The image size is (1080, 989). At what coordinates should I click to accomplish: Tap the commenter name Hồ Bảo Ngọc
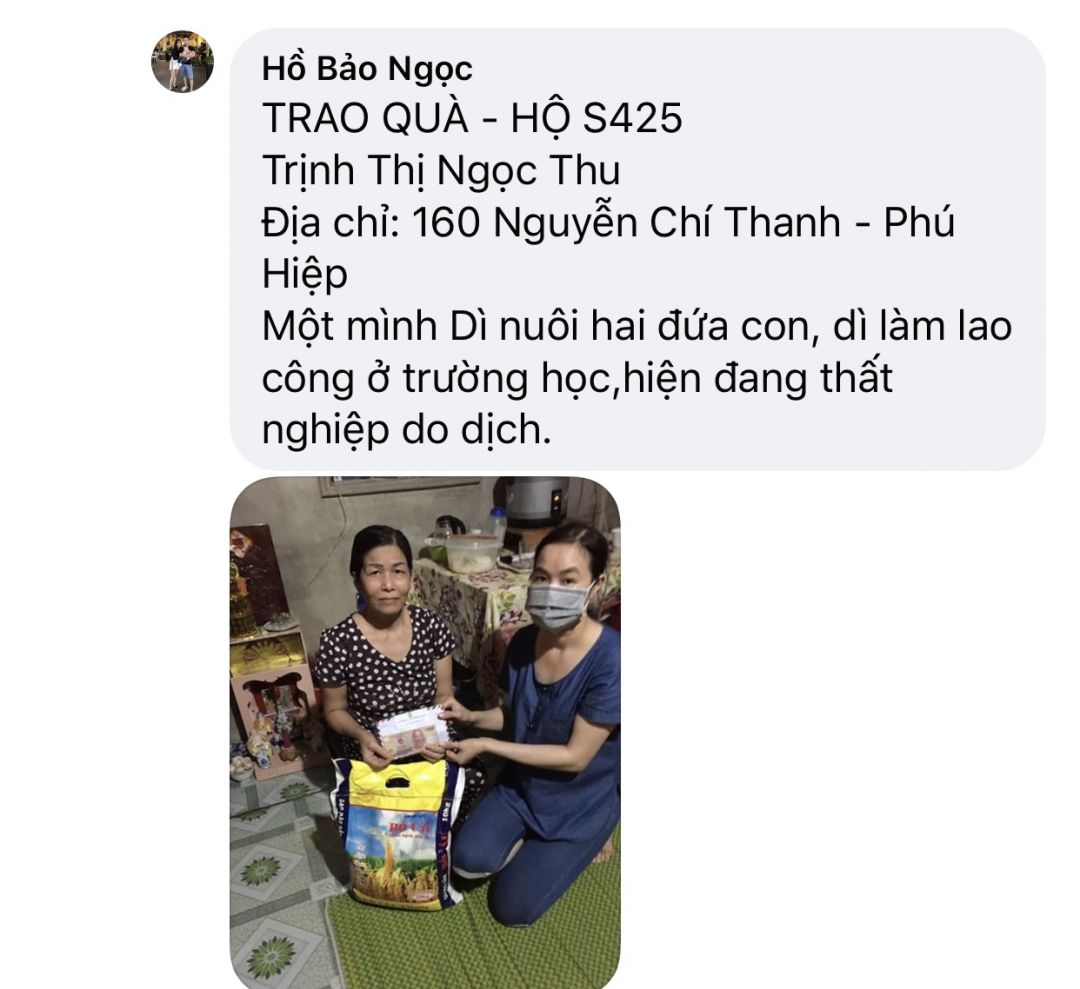tap(367, 69)
